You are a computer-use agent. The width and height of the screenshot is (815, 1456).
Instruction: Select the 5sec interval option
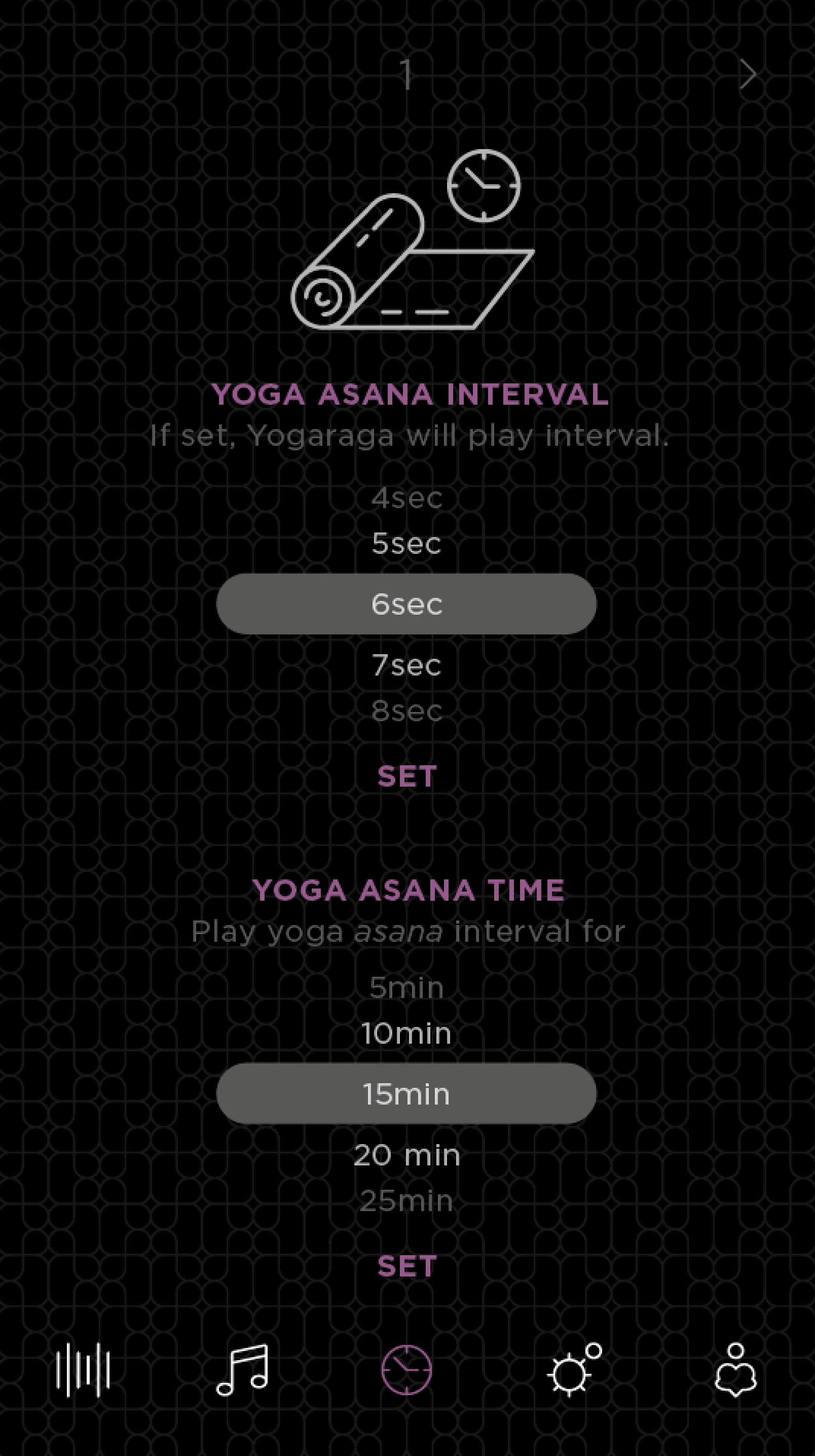click(406, 544)
